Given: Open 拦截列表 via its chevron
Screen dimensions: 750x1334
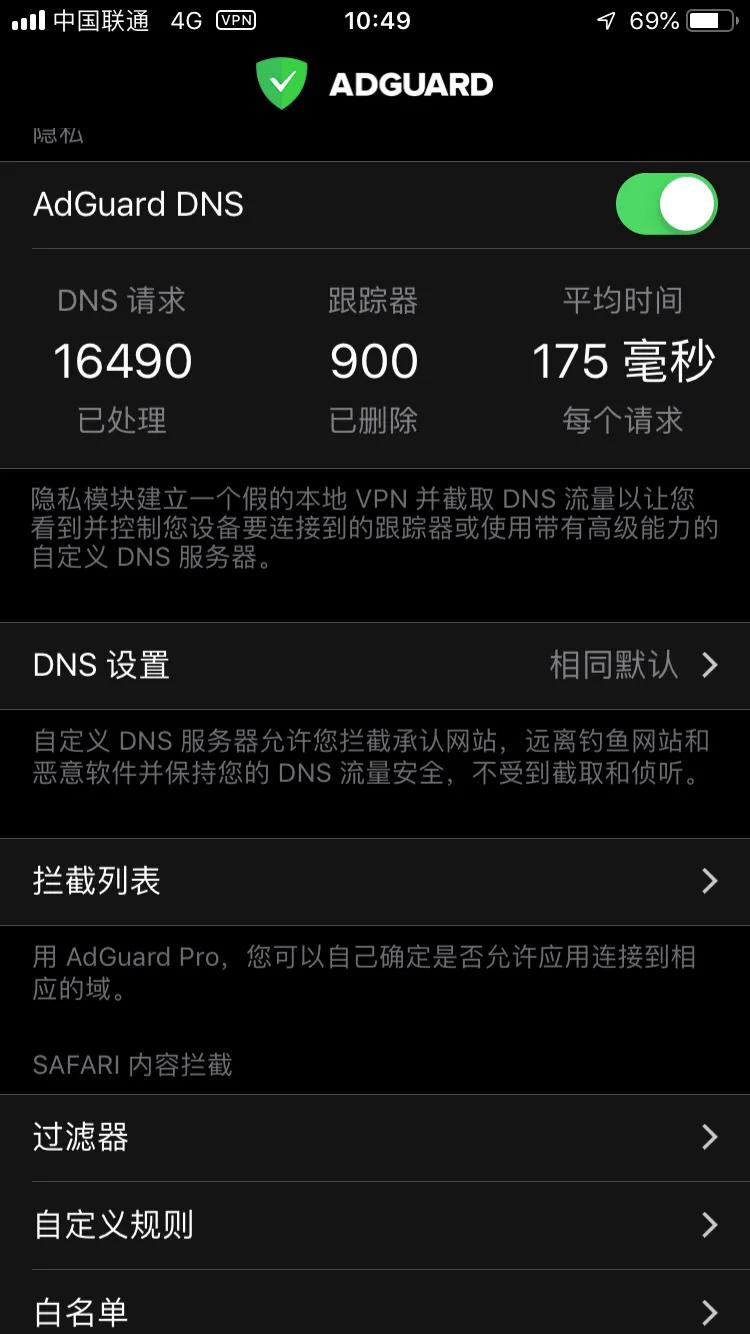Looking at the screenshot, I should pos(711,881).
